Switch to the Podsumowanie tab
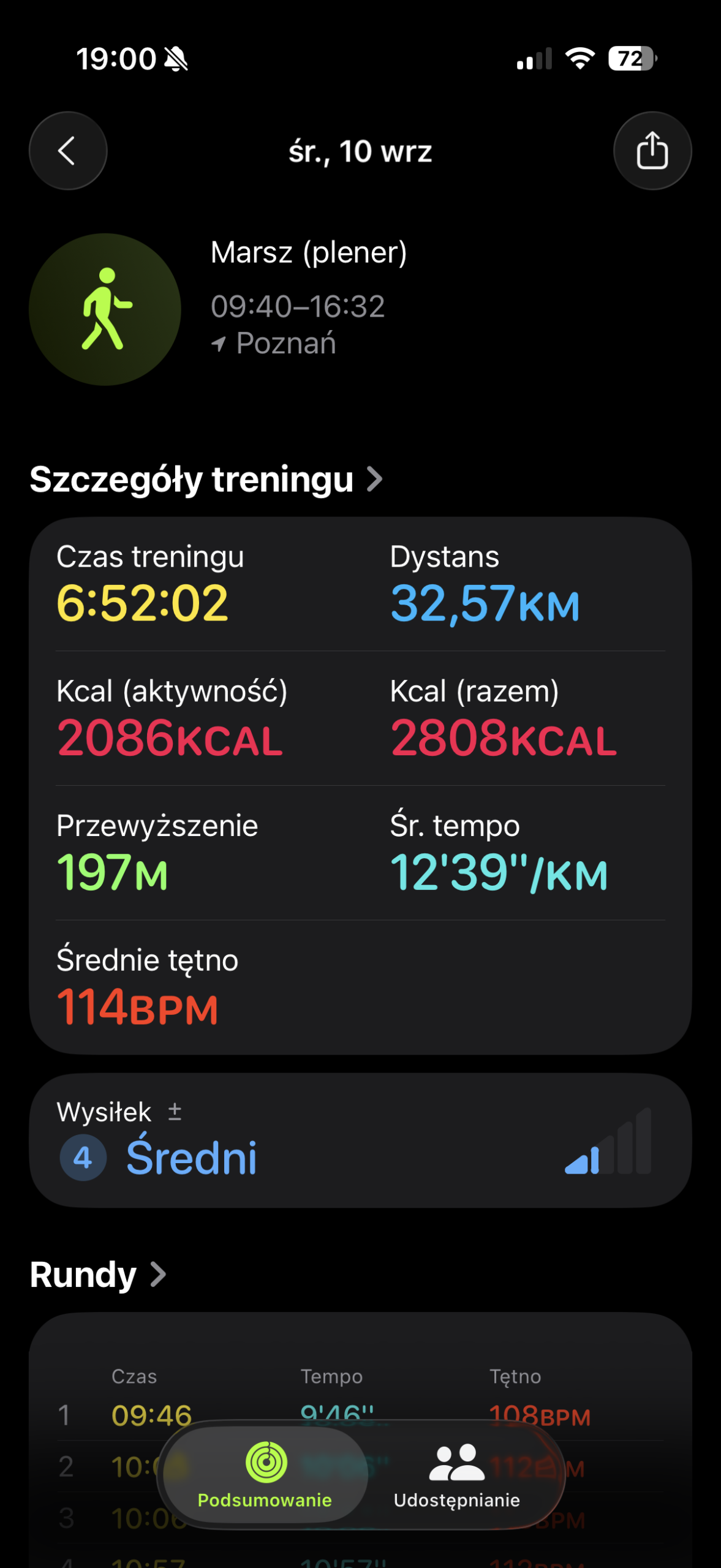Viewport: 721px width, 1568px height. (265, 1474)
